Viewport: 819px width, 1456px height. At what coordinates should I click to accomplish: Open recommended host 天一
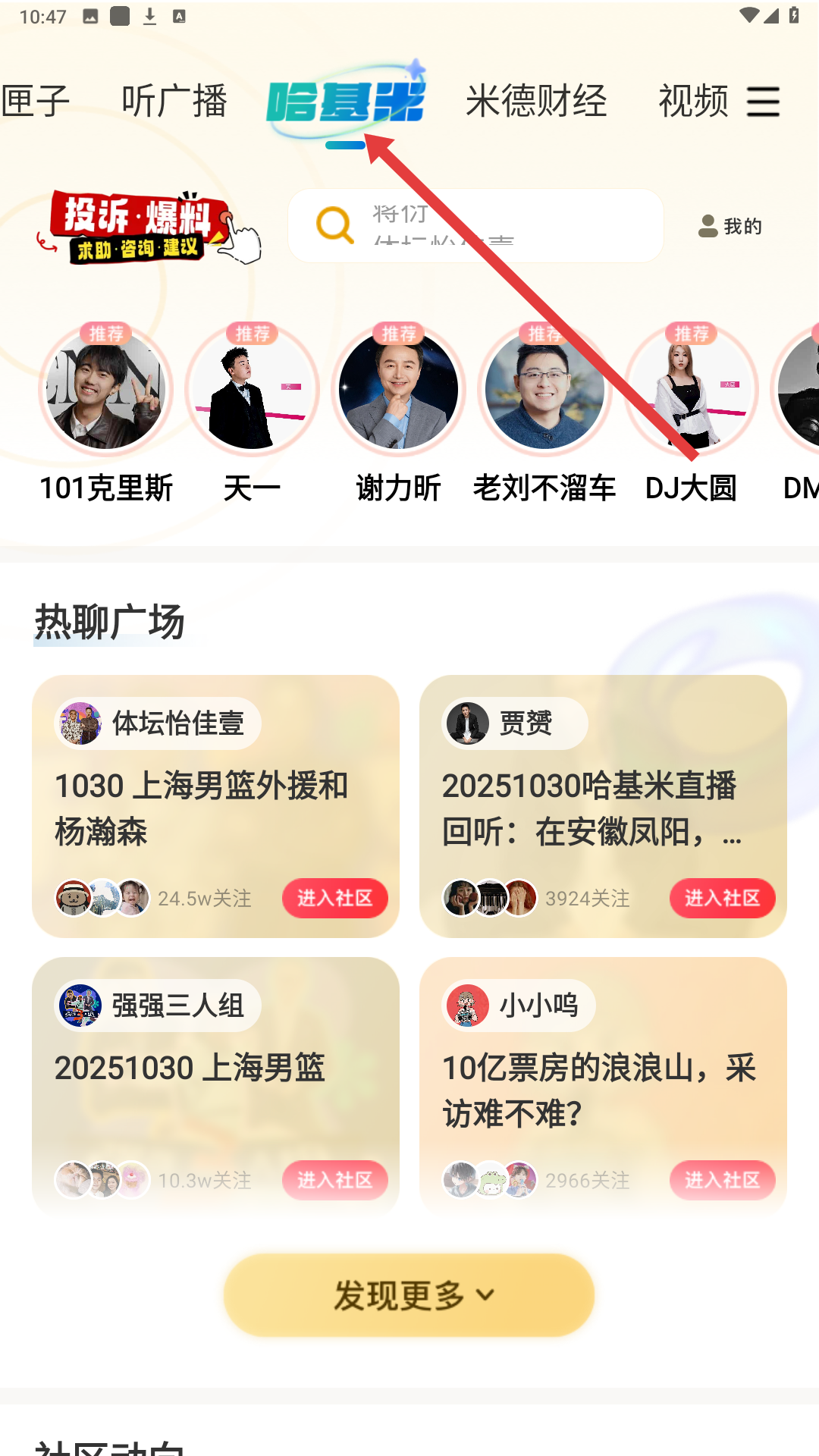[x=252, y=391]
